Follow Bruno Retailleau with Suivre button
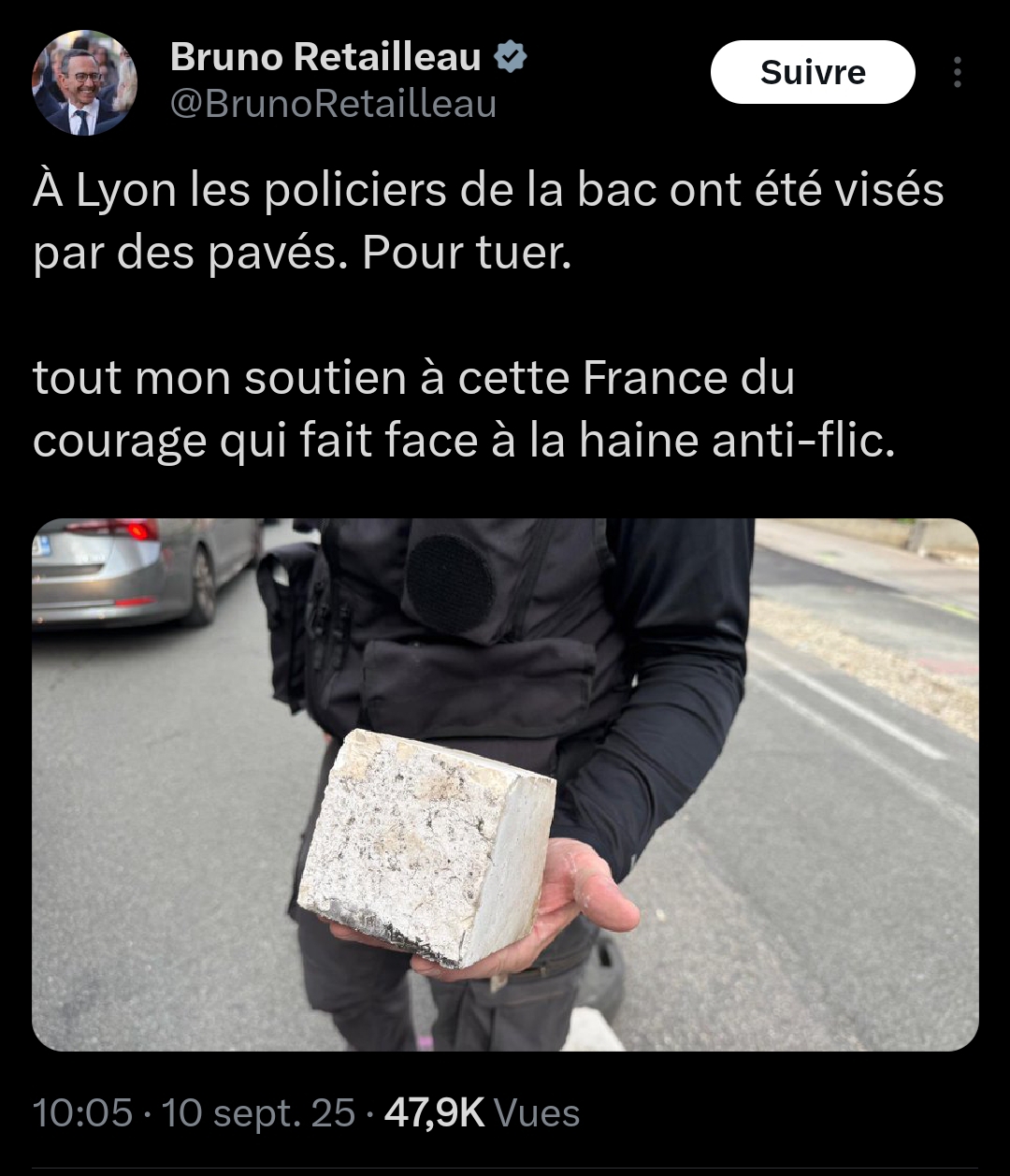This screenshot has height=1176, width=1010. pos(812,72)
